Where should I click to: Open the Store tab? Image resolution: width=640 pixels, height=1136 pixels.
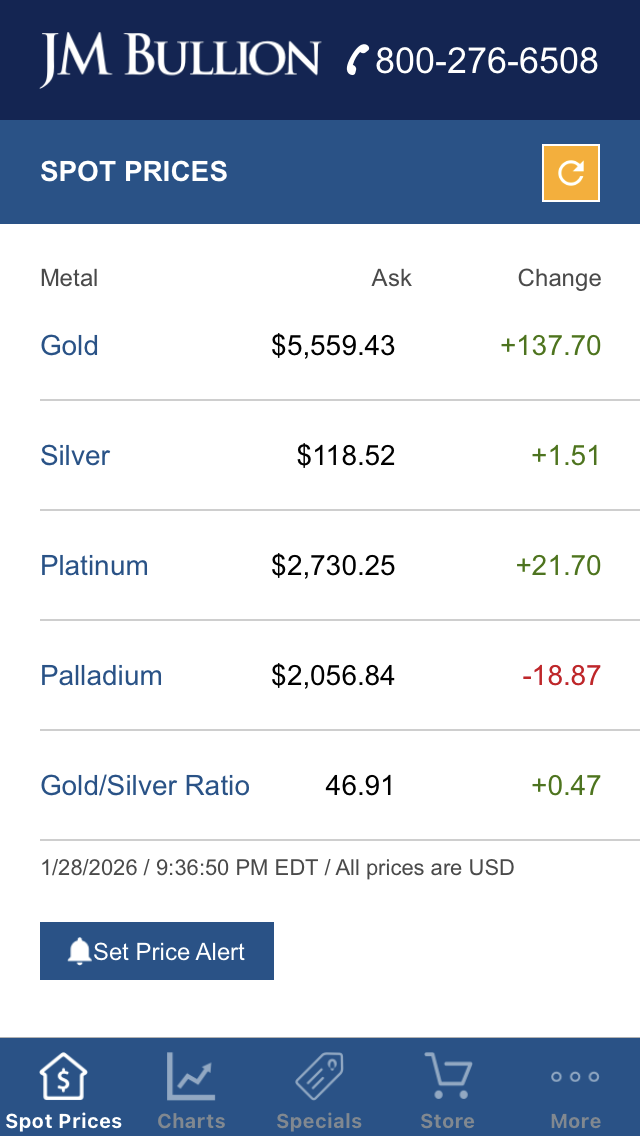[447, 1090]
